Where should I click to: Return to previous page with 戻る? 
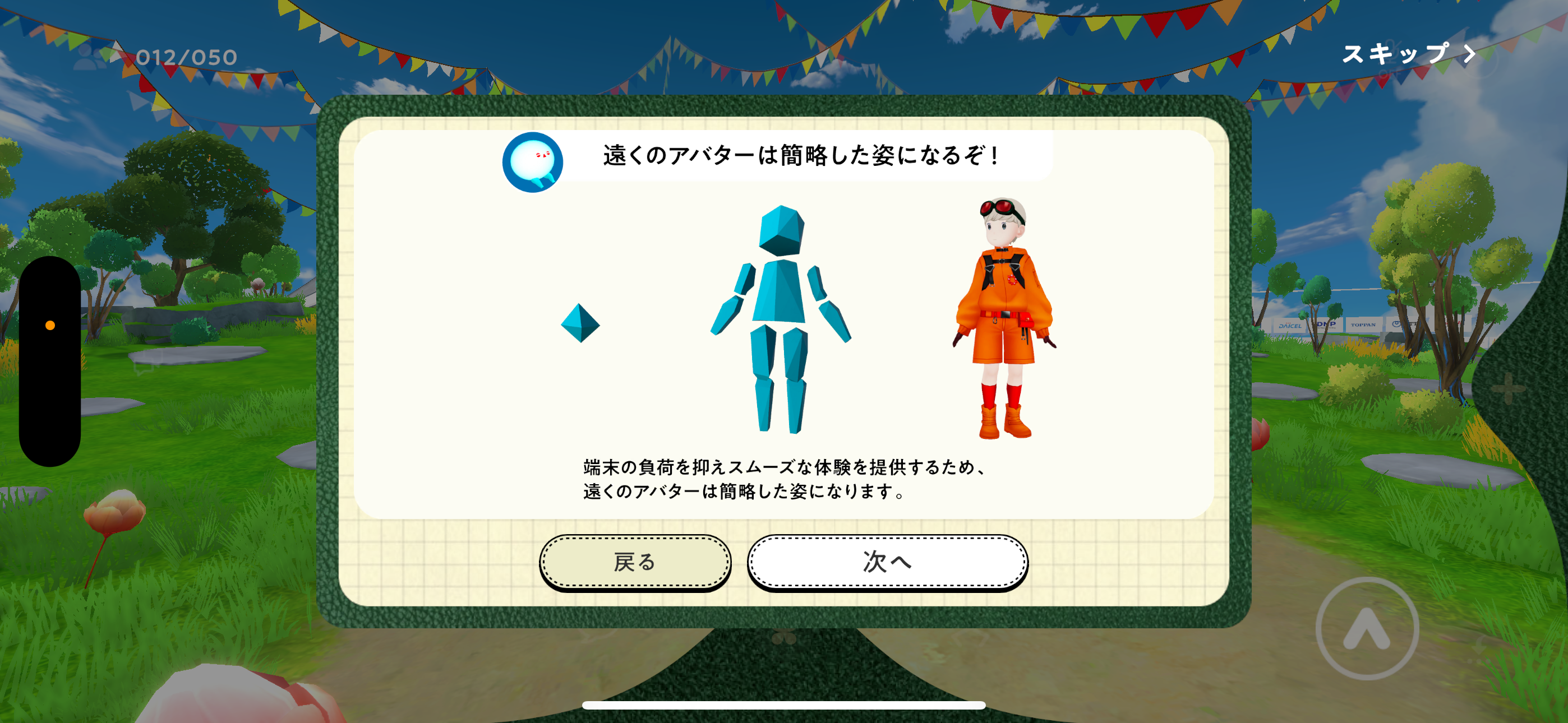click(634, 562)
